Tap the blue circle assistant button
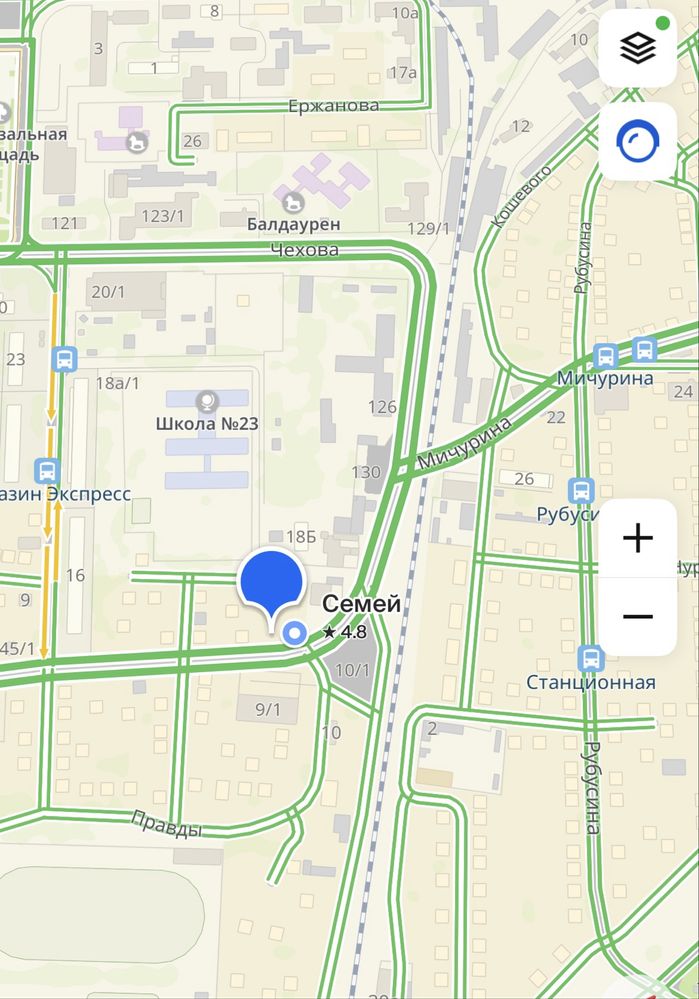This screenshot has height=999, width=699. pos(638,142)
